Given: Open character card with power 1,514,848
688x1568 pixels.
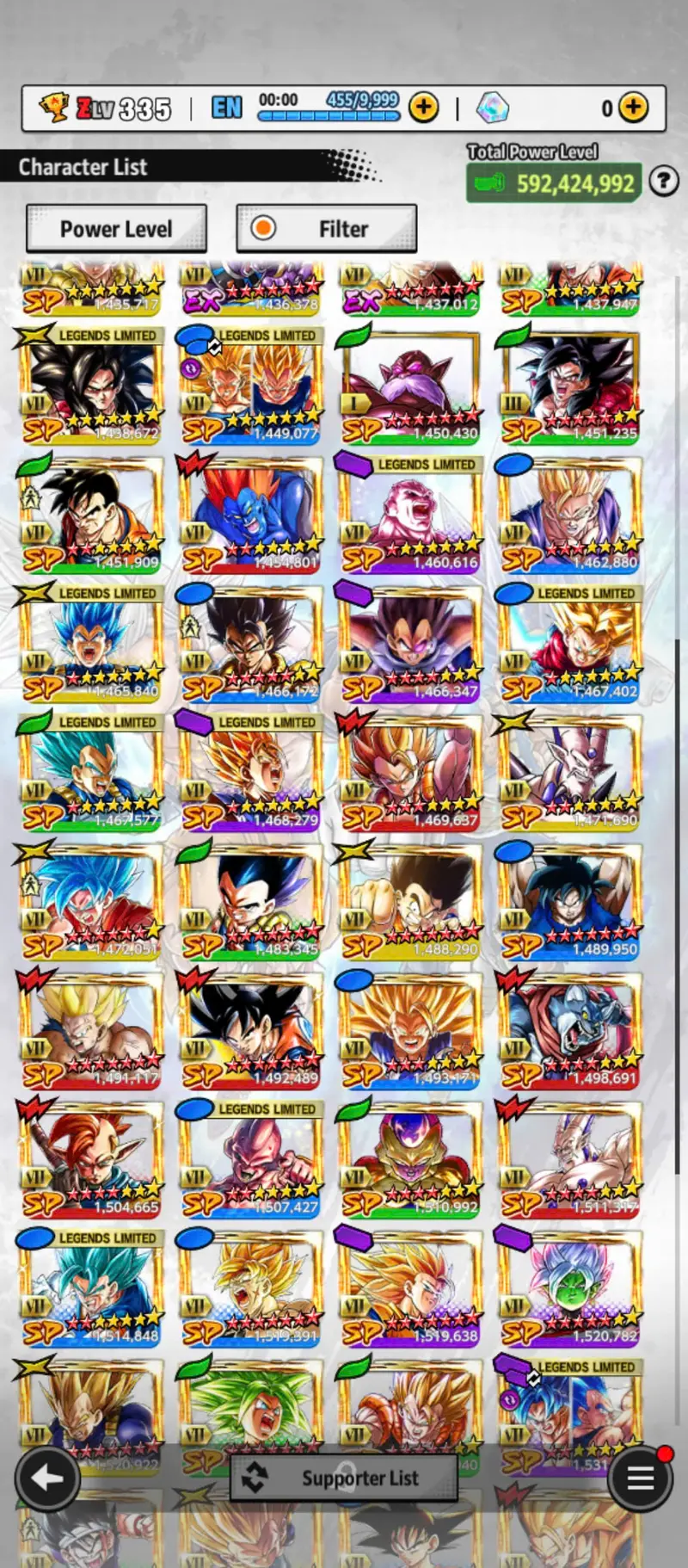Looking at the screenshot, I should [90, 1289].
